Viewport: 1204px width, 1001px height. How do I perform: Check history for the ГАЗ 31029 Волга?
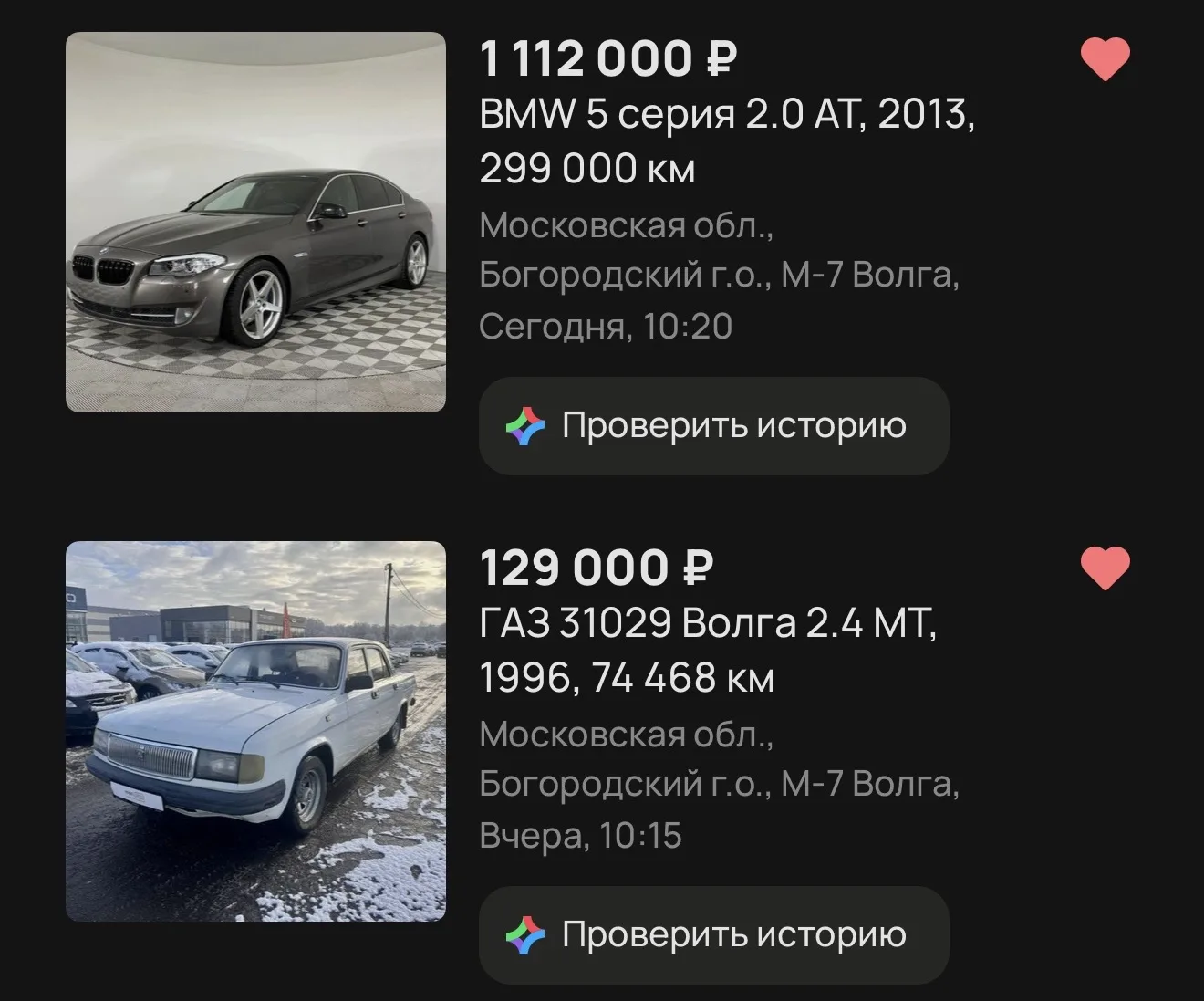713,935
